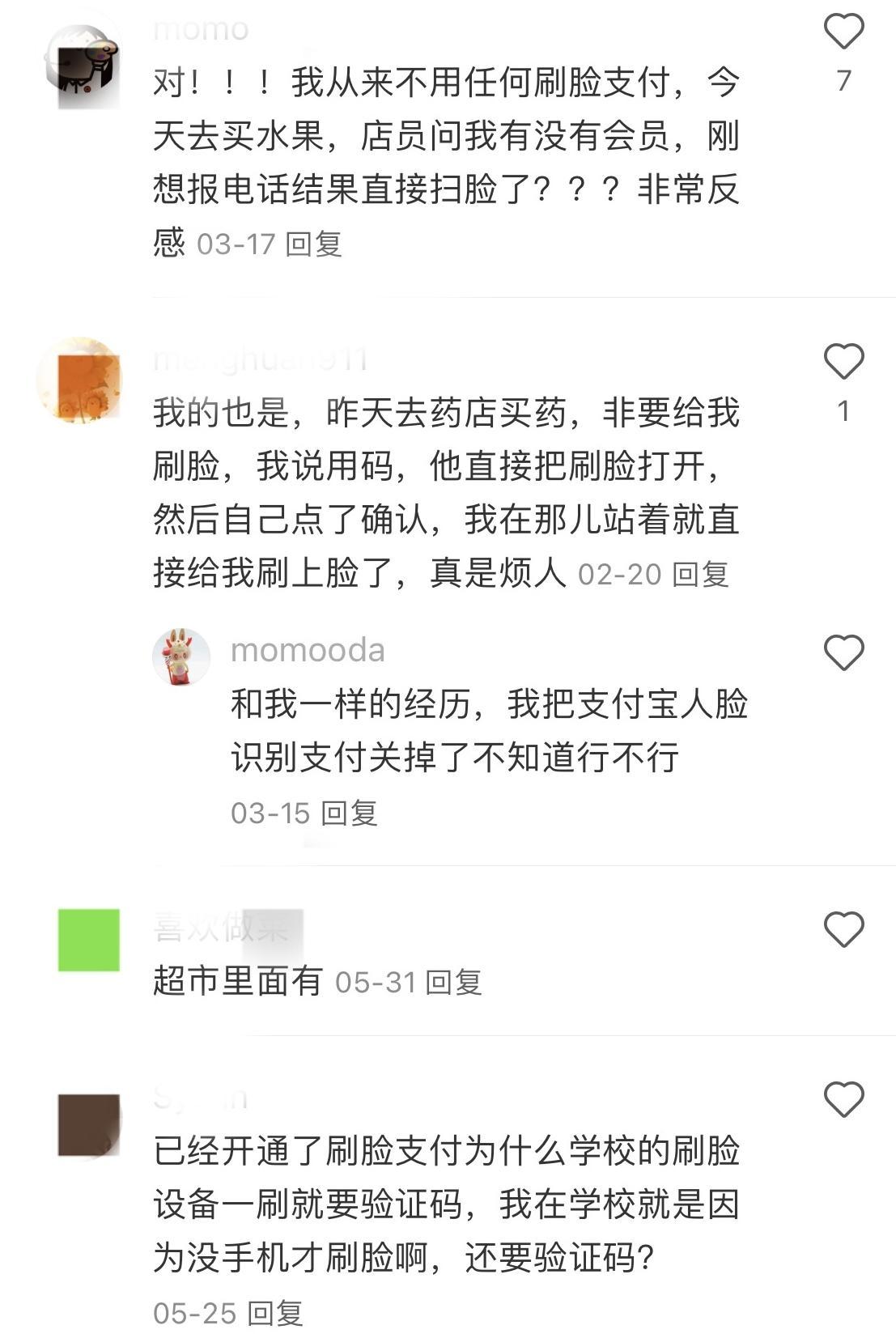Open momooda's profile avatar
Image resolution: width=896 pixels, height=1338 pixels.
point(181,656)
